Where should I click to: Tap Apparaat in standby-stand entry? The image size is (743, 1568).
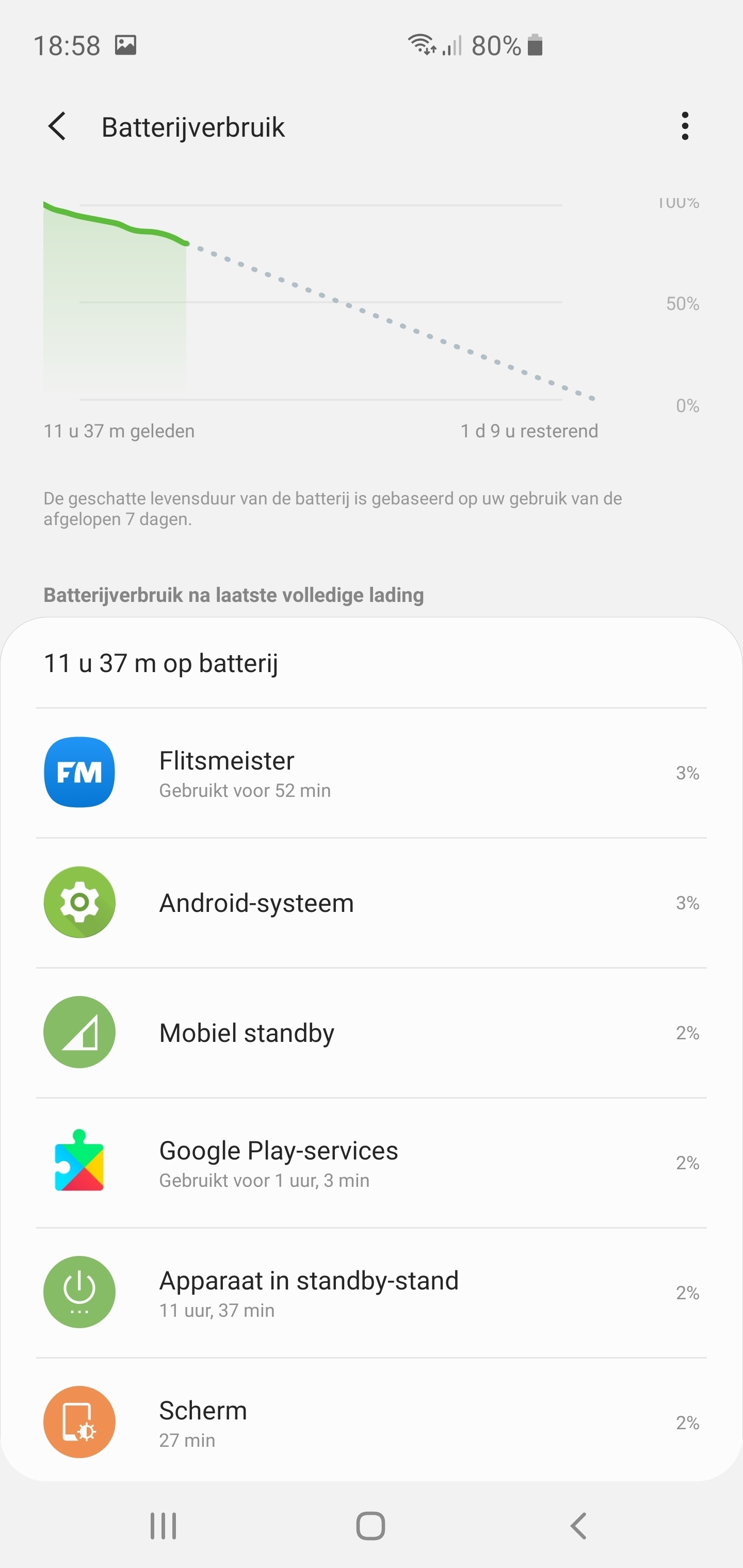[x=371, y=1293]
